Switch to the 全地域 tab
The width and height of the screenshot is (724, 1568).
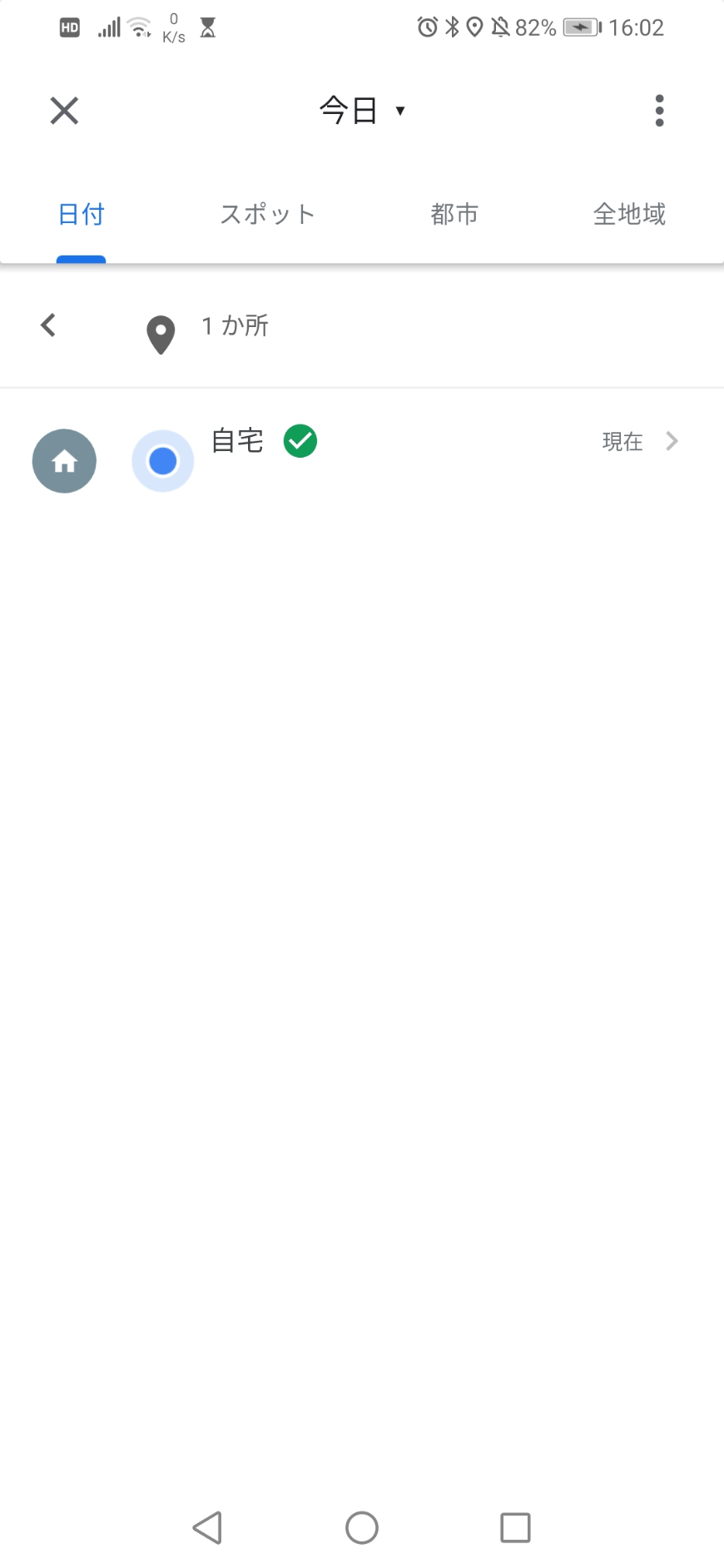(629, 215)
